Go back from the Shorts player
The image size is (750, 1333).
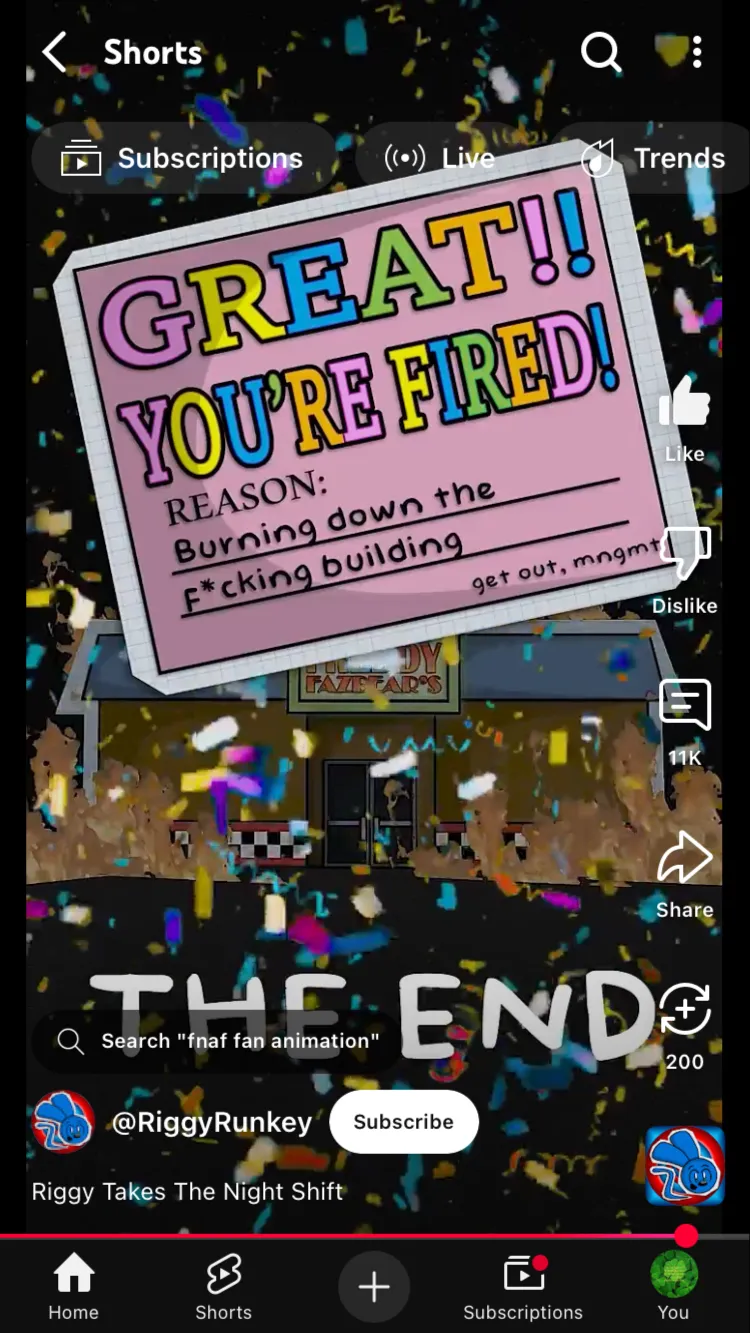pyautogui.click(x=55, y=52)
